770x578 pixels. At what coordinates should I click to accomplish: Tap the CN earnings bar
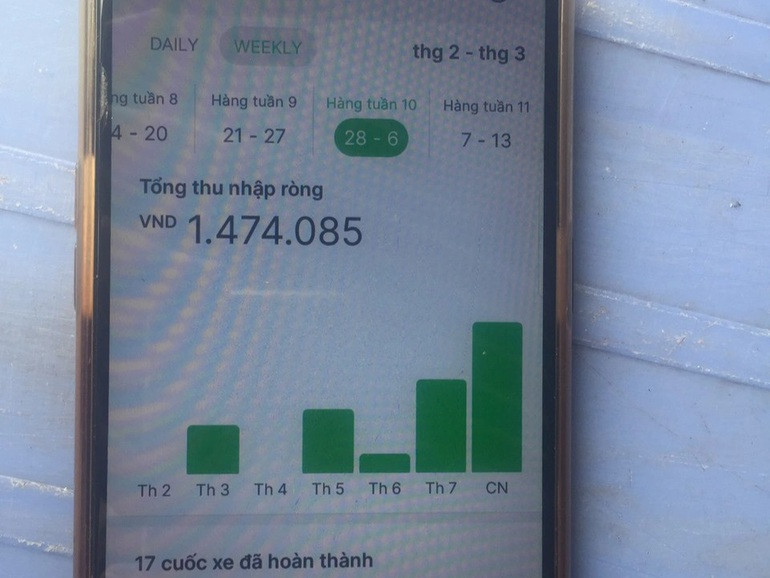pos(497,396)
